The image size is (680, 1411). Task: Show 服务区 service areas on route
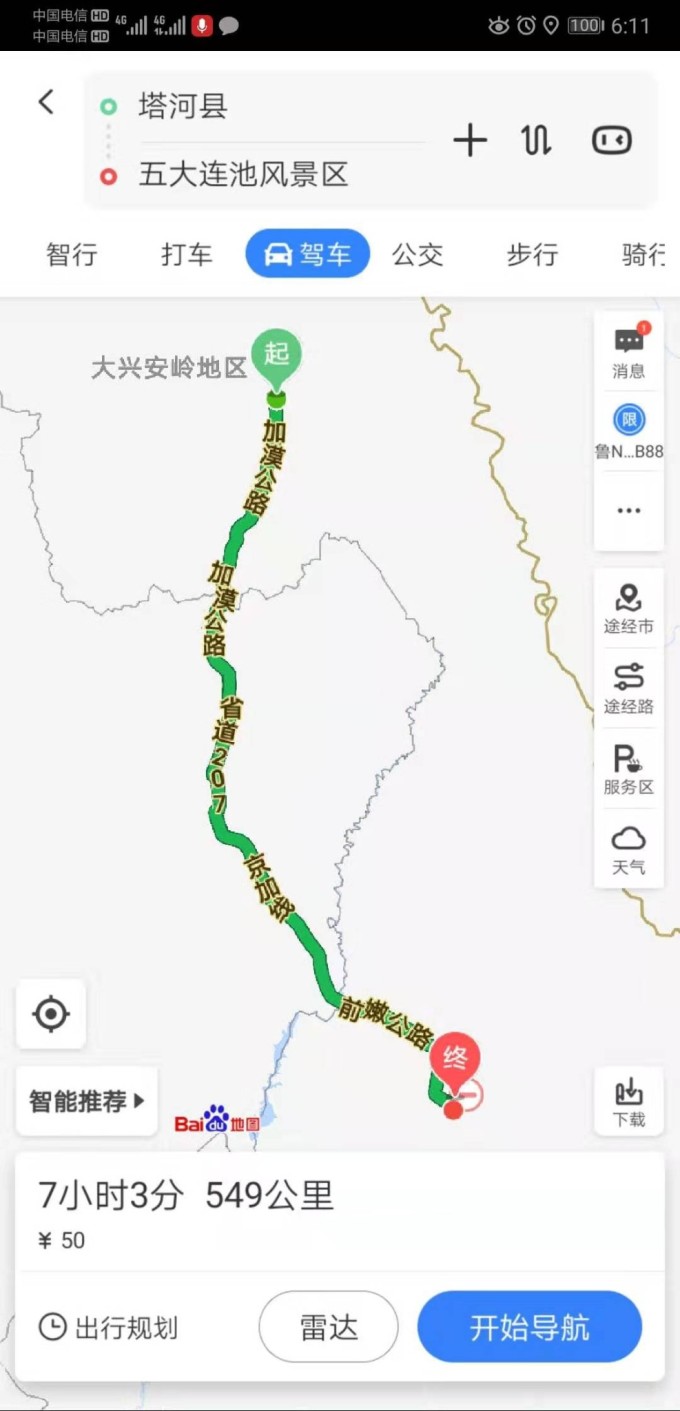(x=629, y=770)
